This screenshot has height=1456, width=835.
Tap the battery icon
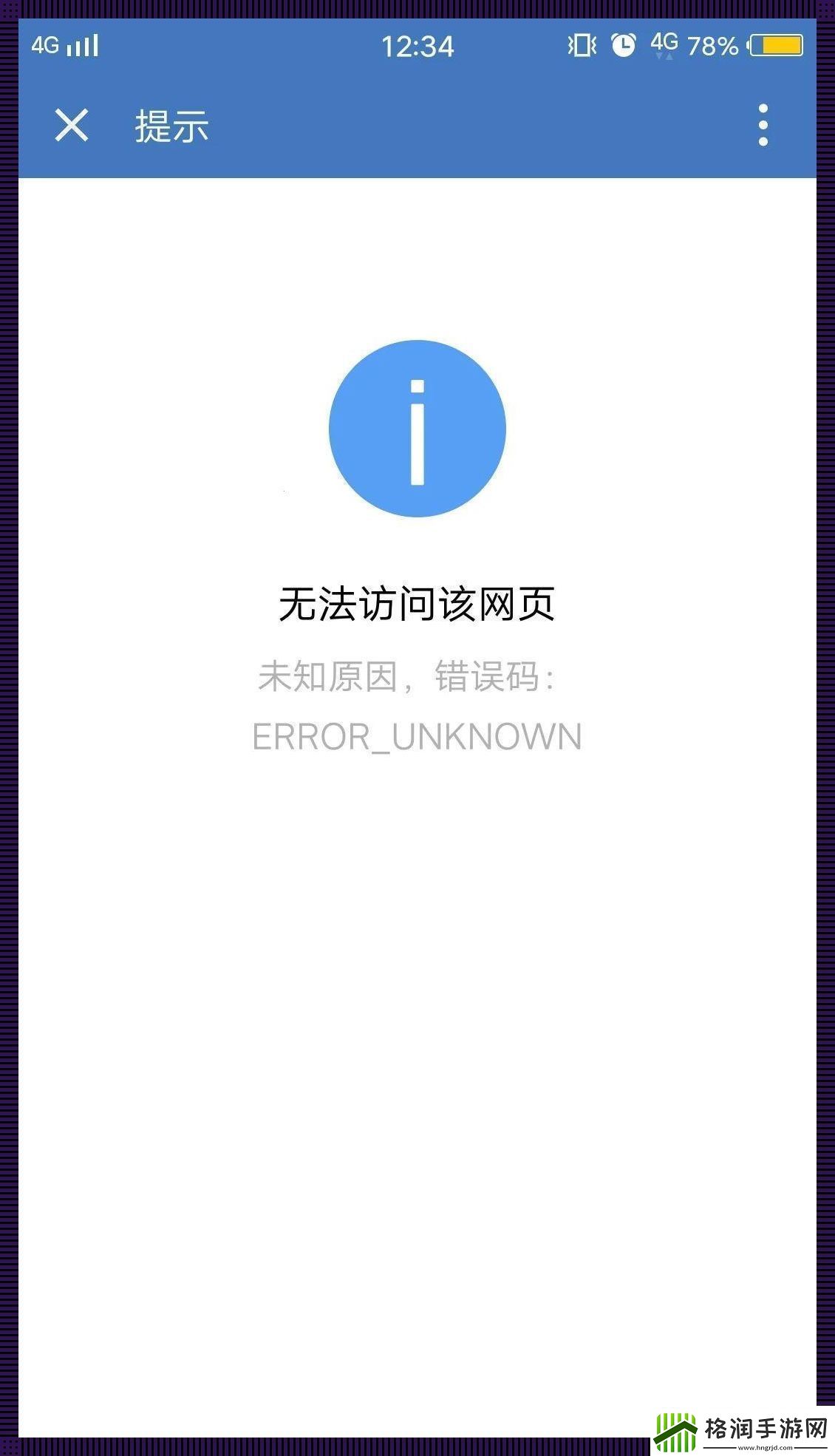coord(776,44)
